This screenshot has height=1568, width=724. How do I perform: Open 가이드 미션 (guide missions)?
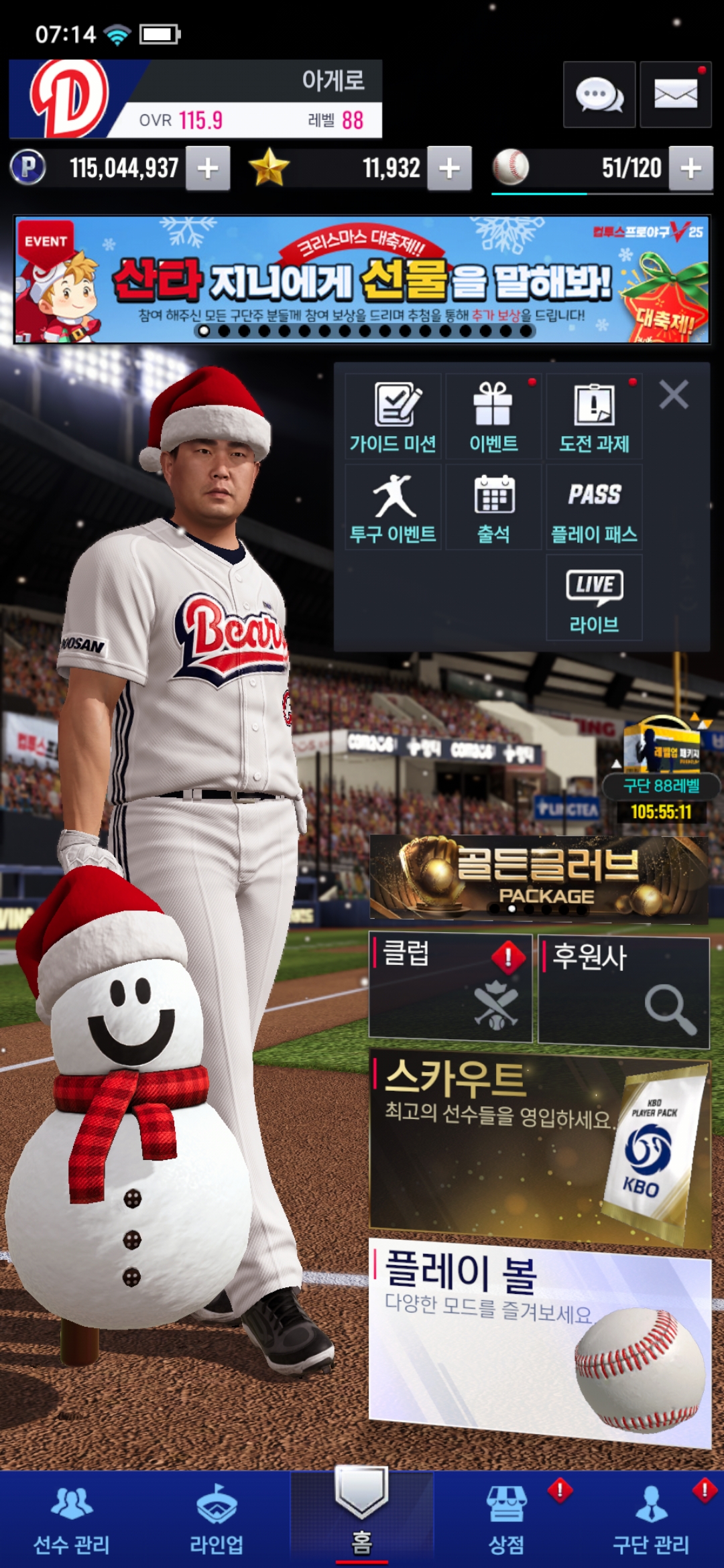pos(393,417)
